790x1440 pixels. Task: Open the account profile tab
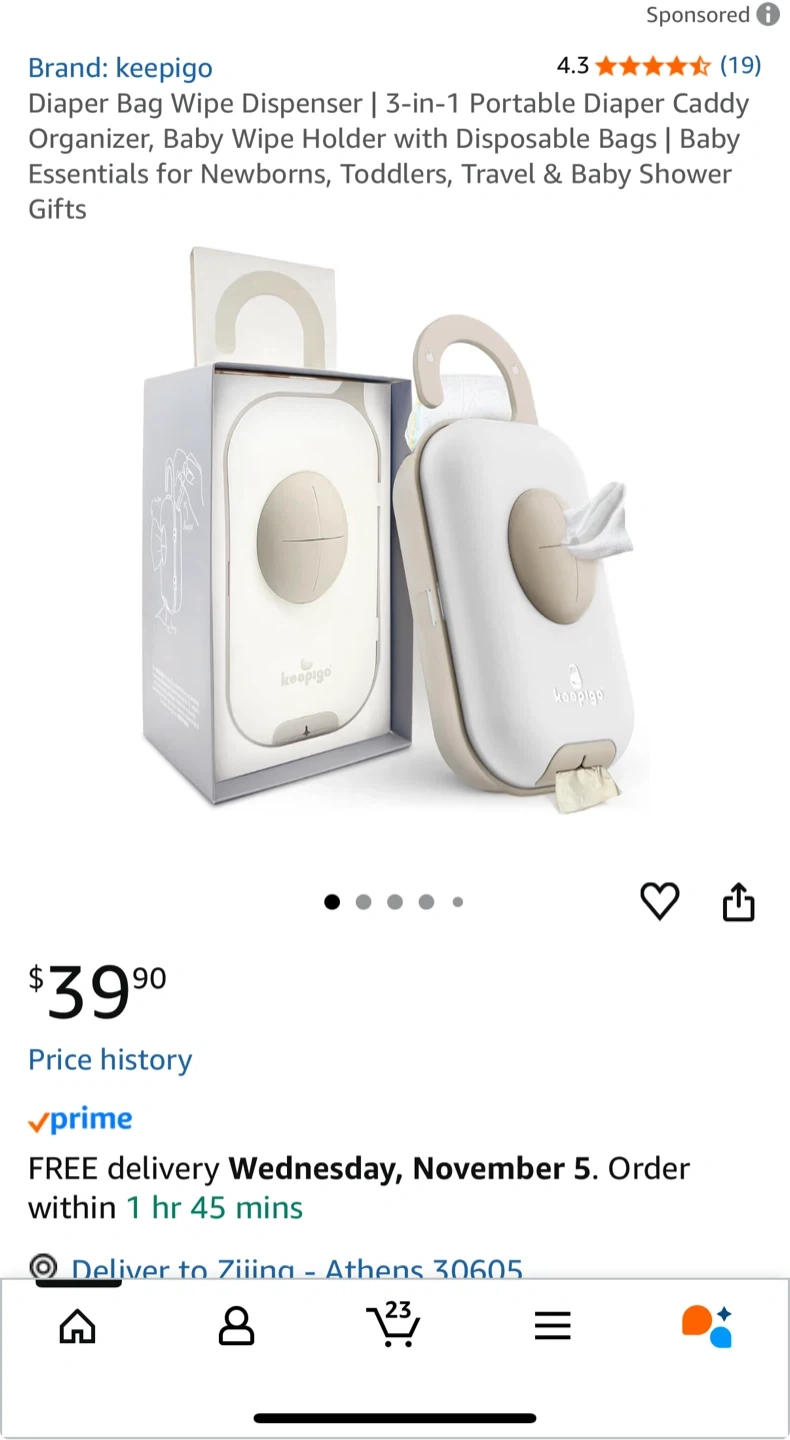(236, 1326)
